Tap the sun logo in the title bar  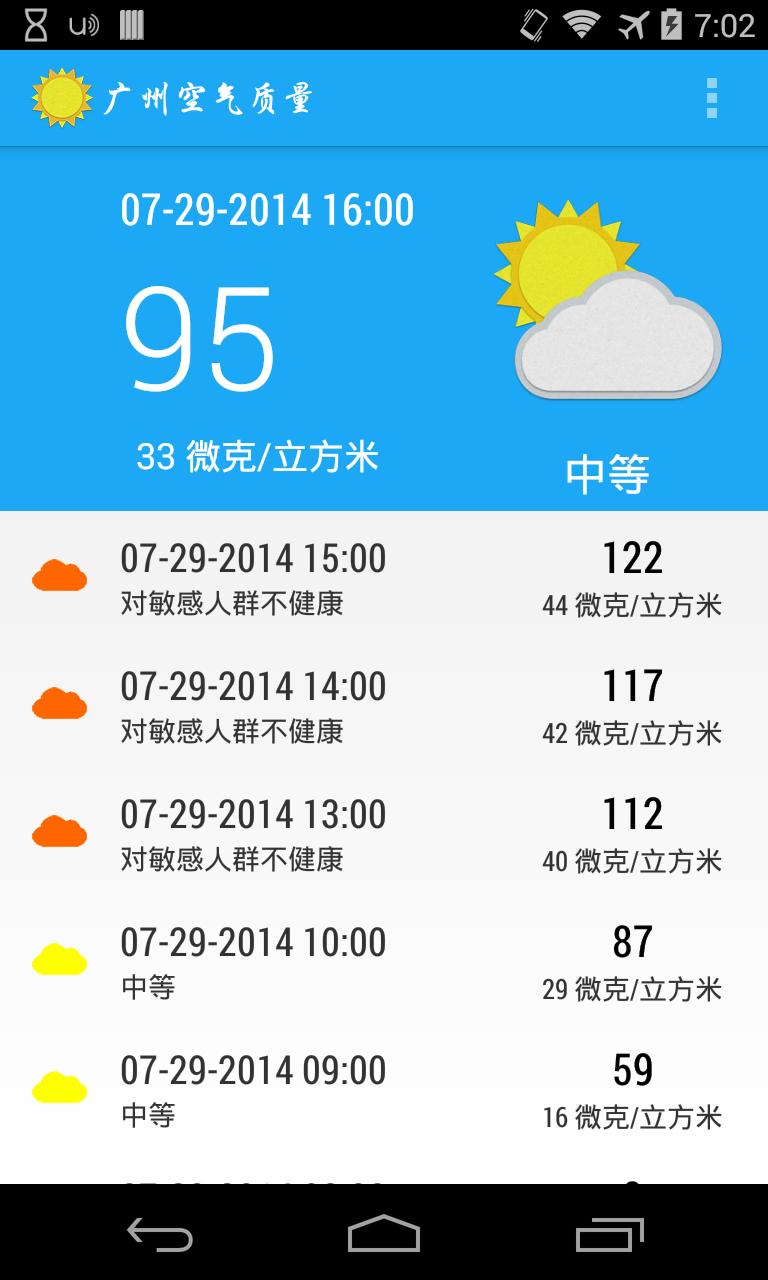click(x=62, y=96)
